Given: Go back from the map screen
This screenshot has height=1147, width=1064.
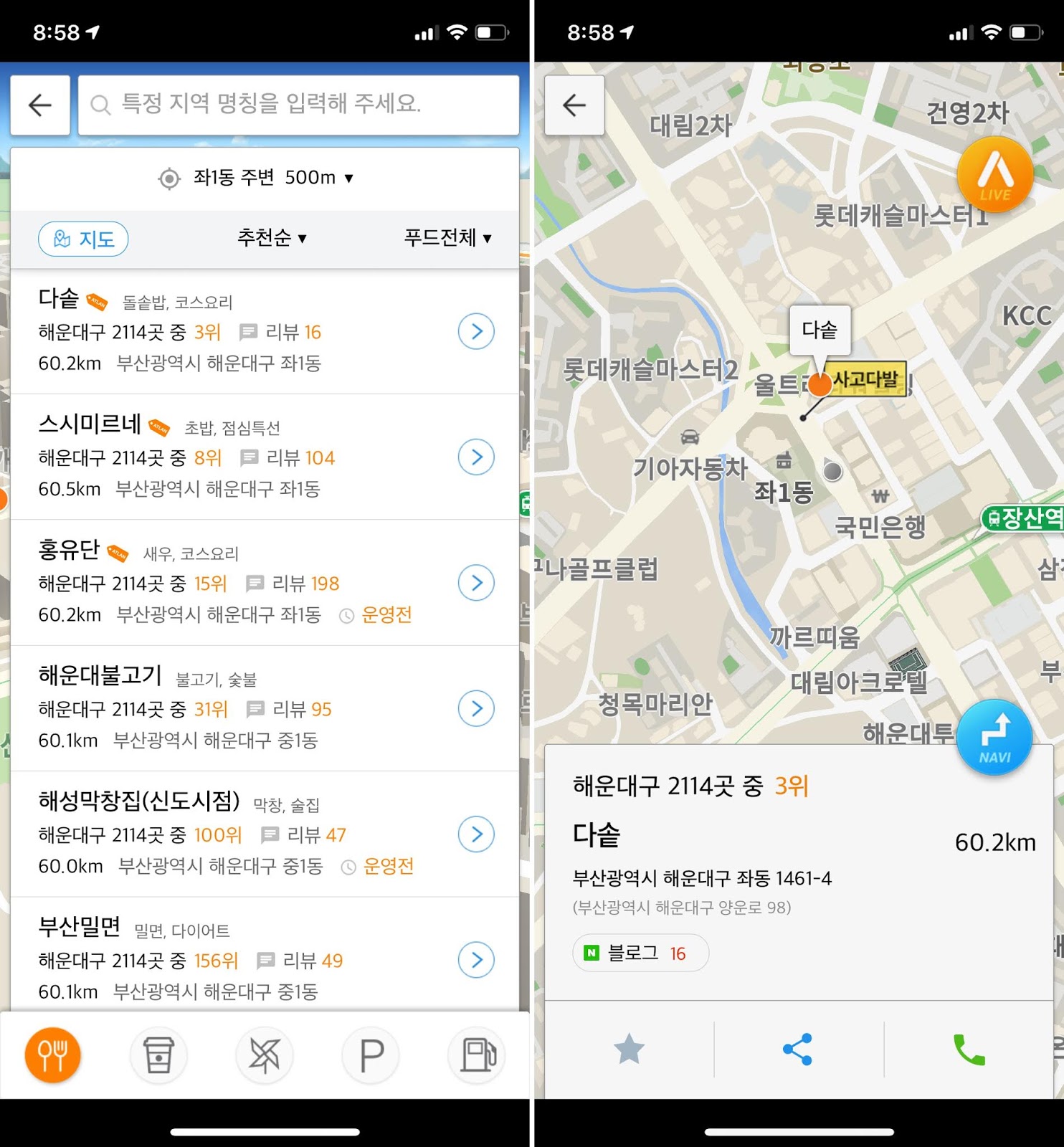Looking at the screenshot, I should click(x=574, y=105).
